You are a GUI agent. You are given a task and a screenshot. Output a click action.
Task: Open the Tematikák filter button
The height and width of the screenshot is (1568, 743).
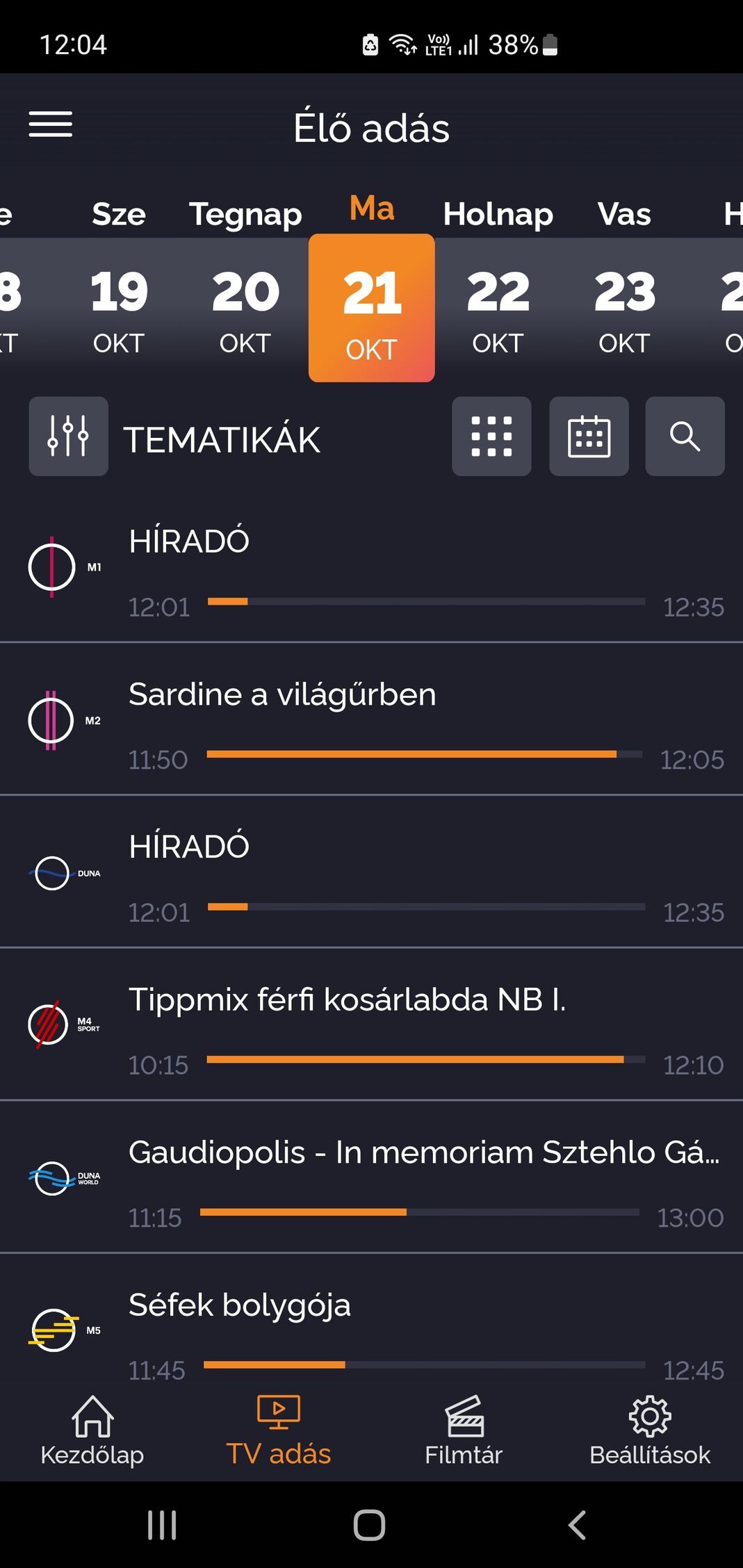tap(68, 436)
